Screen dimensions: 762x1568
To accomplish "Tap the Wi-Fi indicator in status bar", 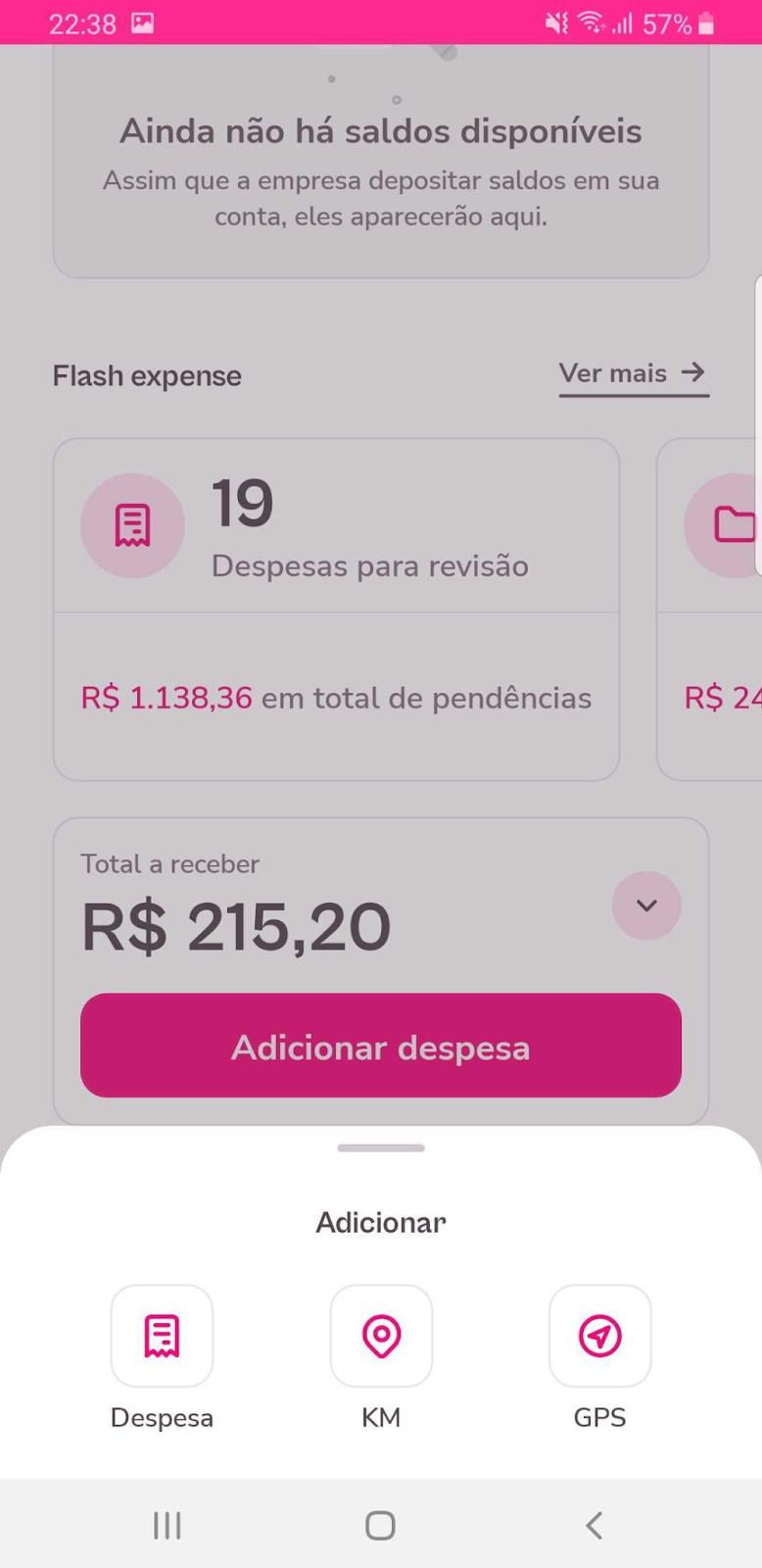I will coord(592,24).
